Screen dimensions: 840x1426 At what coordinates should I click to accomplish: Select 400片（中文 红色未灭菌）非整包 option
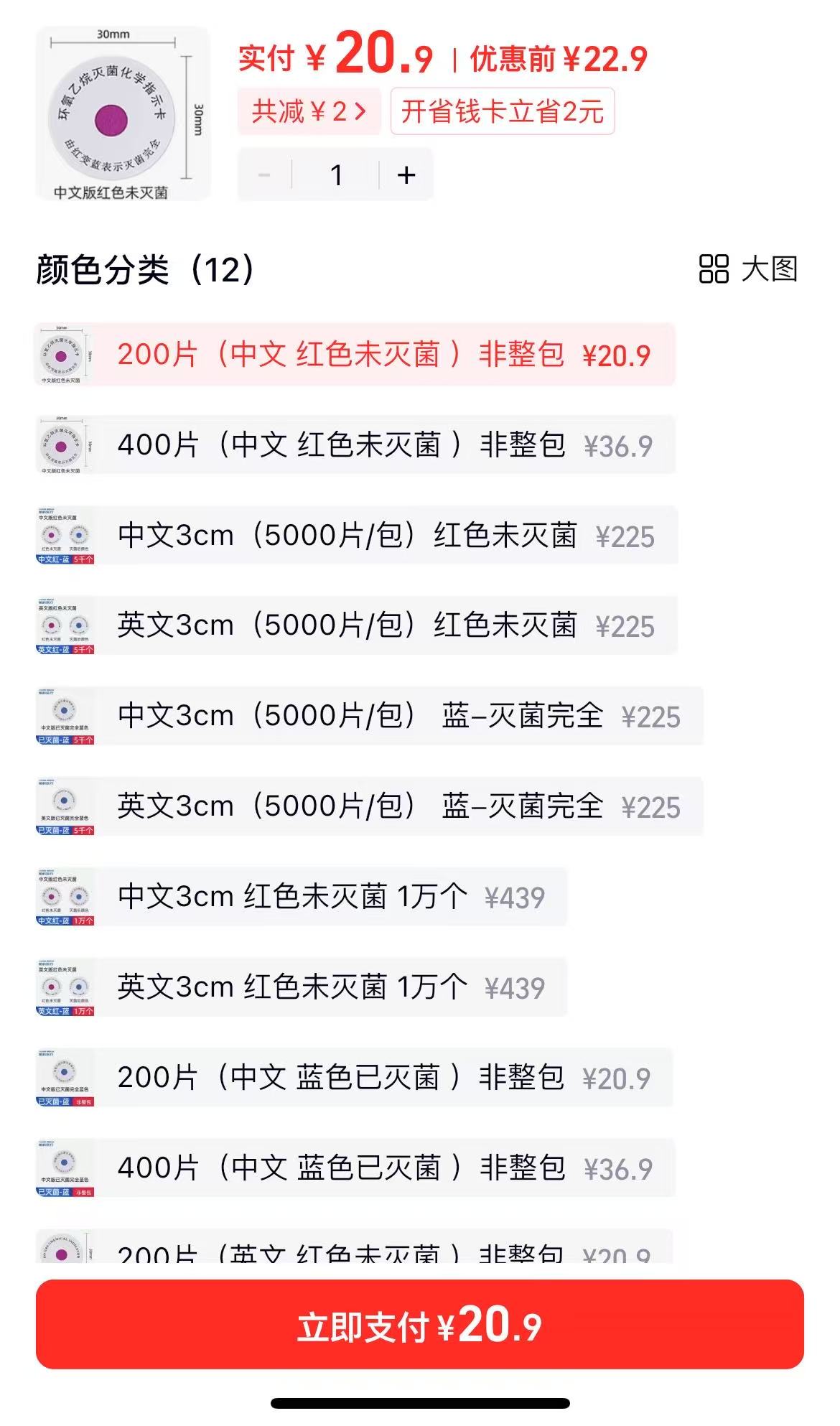(355, 445)
